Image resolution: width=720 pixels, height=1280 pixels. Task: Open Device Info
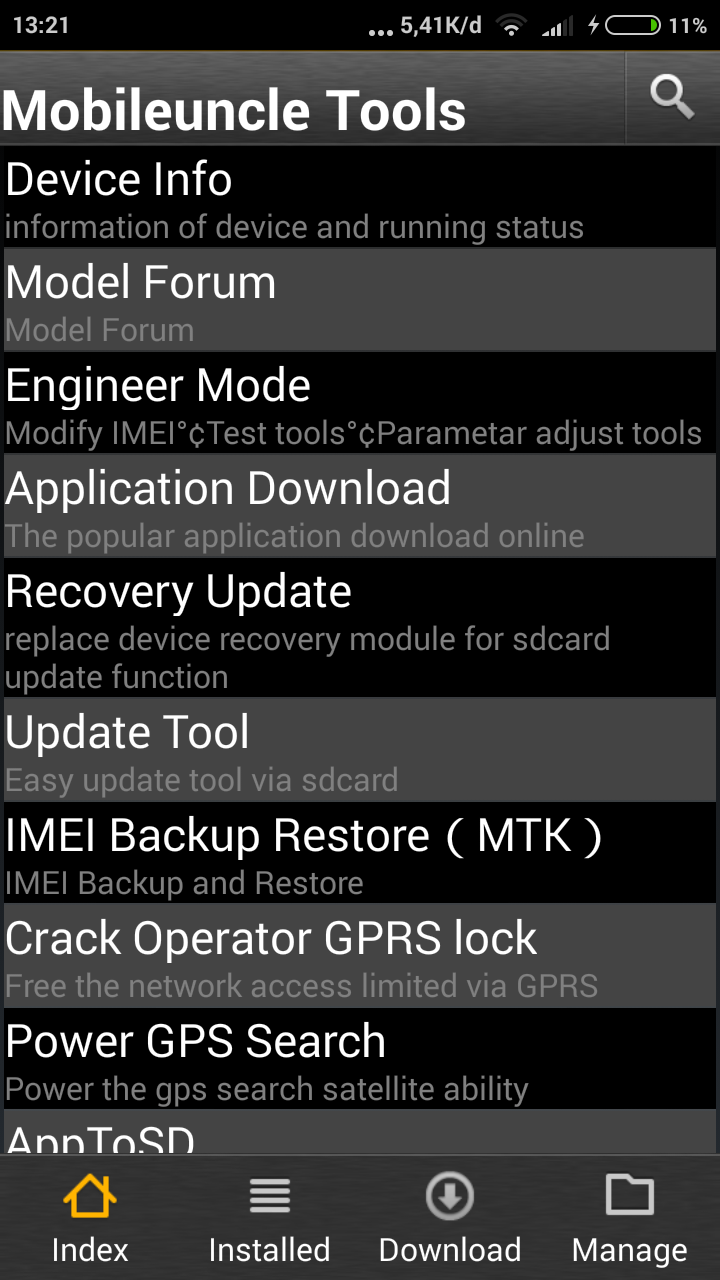(360, 198)
